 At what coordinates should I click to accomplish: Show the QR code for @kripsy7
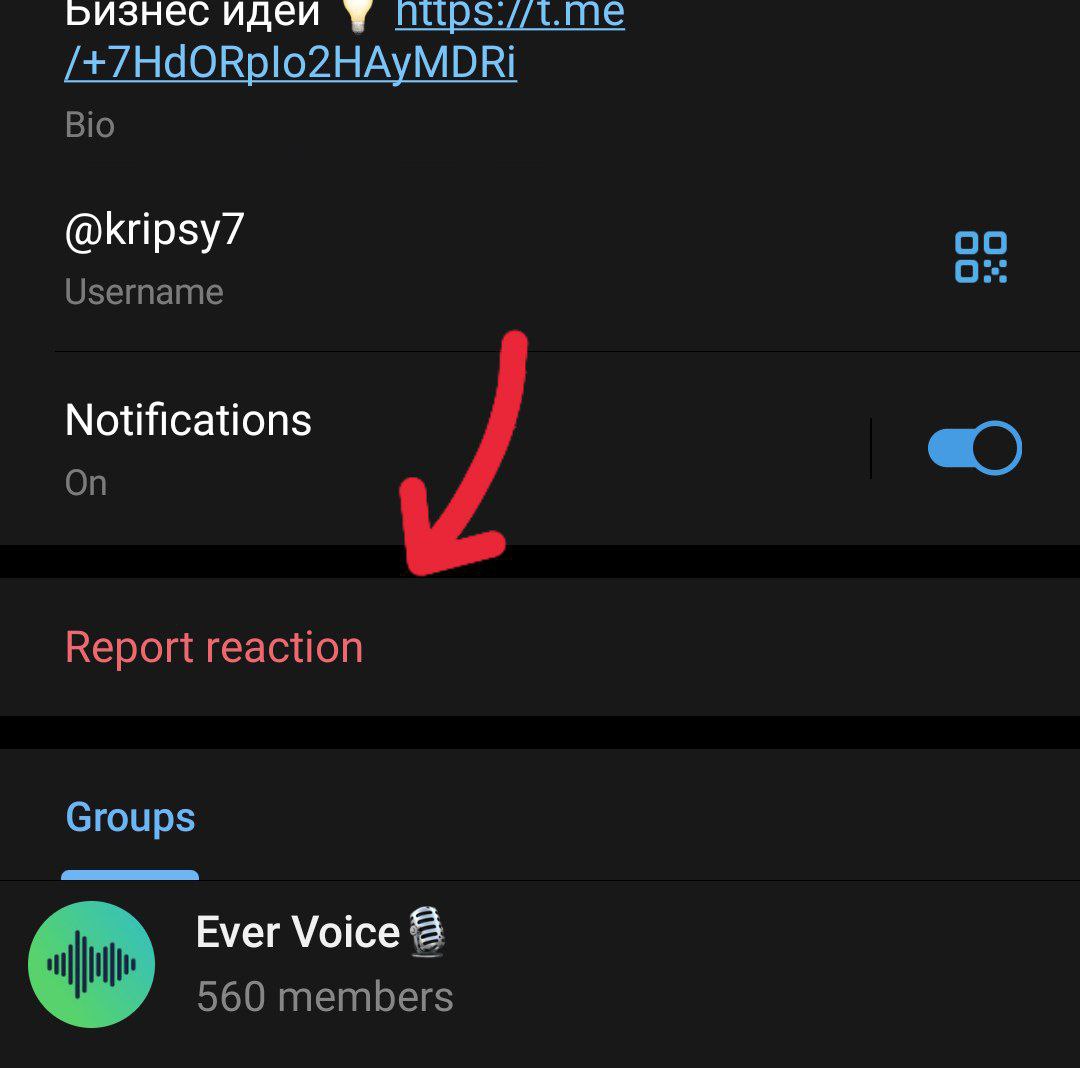(980, 258)
